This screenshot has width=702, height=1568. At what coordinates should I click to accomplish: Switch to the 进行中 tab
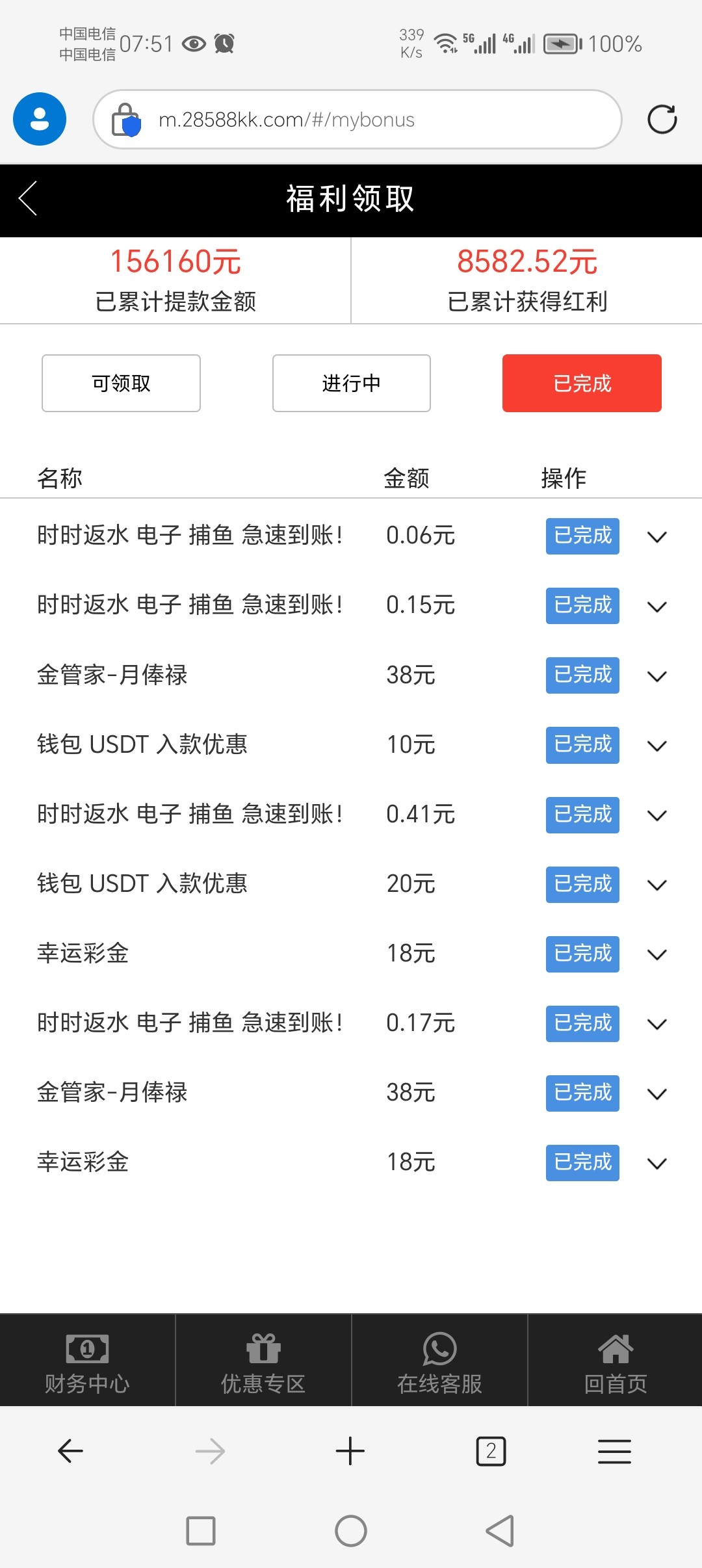click(351, 383)
